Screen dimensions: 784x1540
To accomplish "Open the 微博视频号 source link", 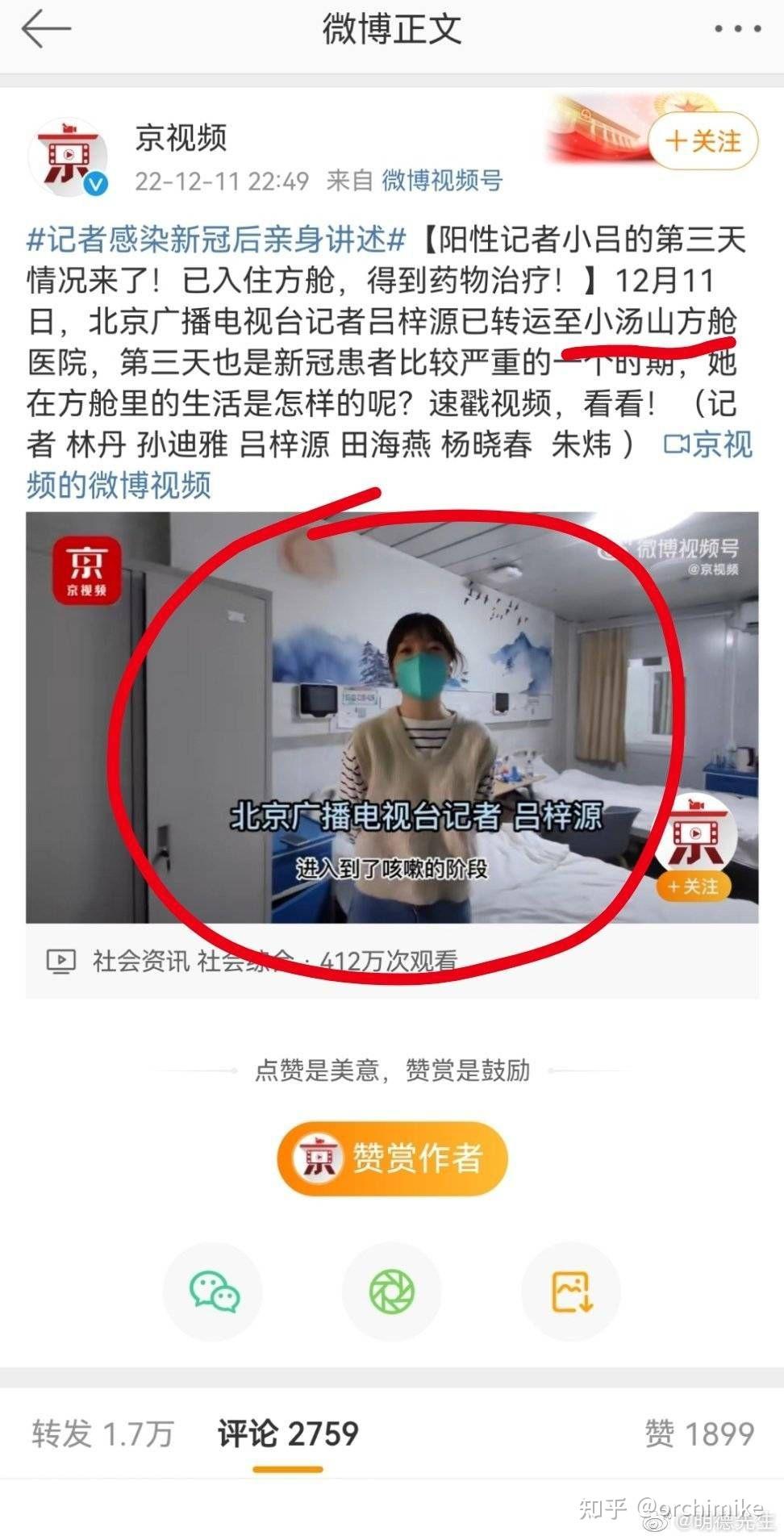I will coord(442,181).
